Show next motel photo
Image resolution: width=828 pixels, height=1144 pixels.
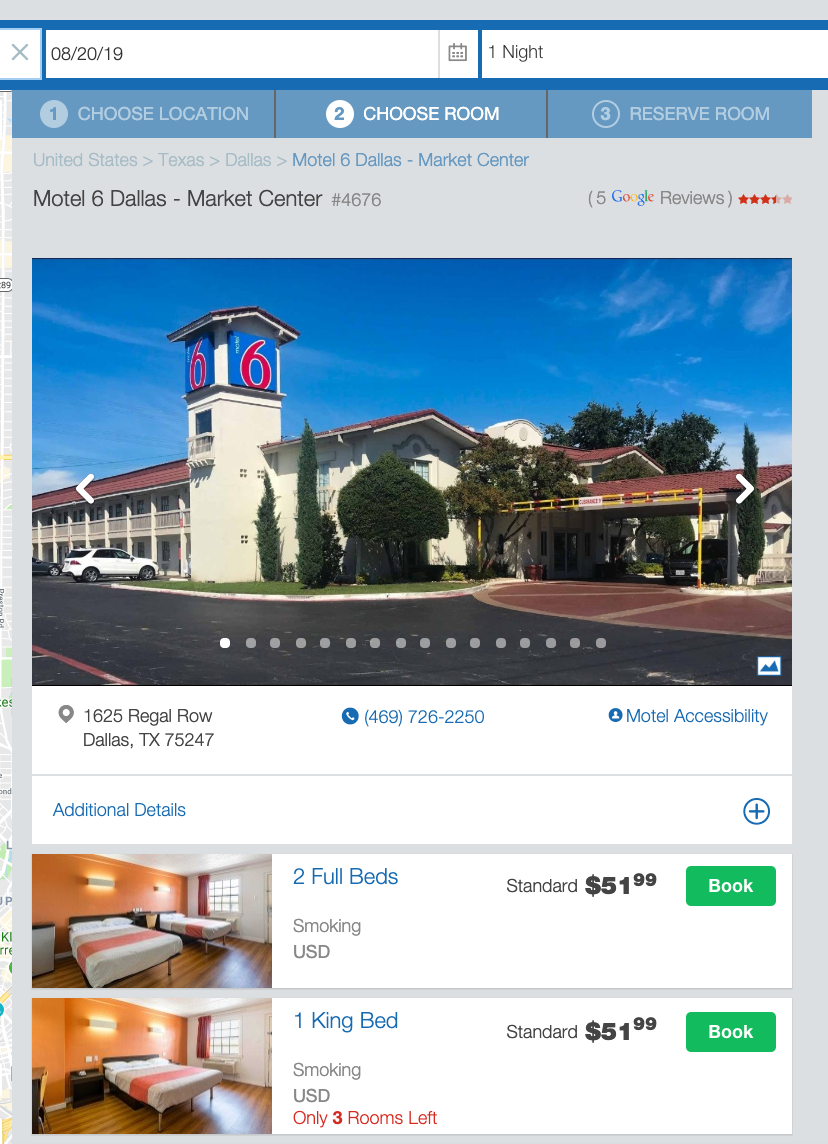click(744, 489)
